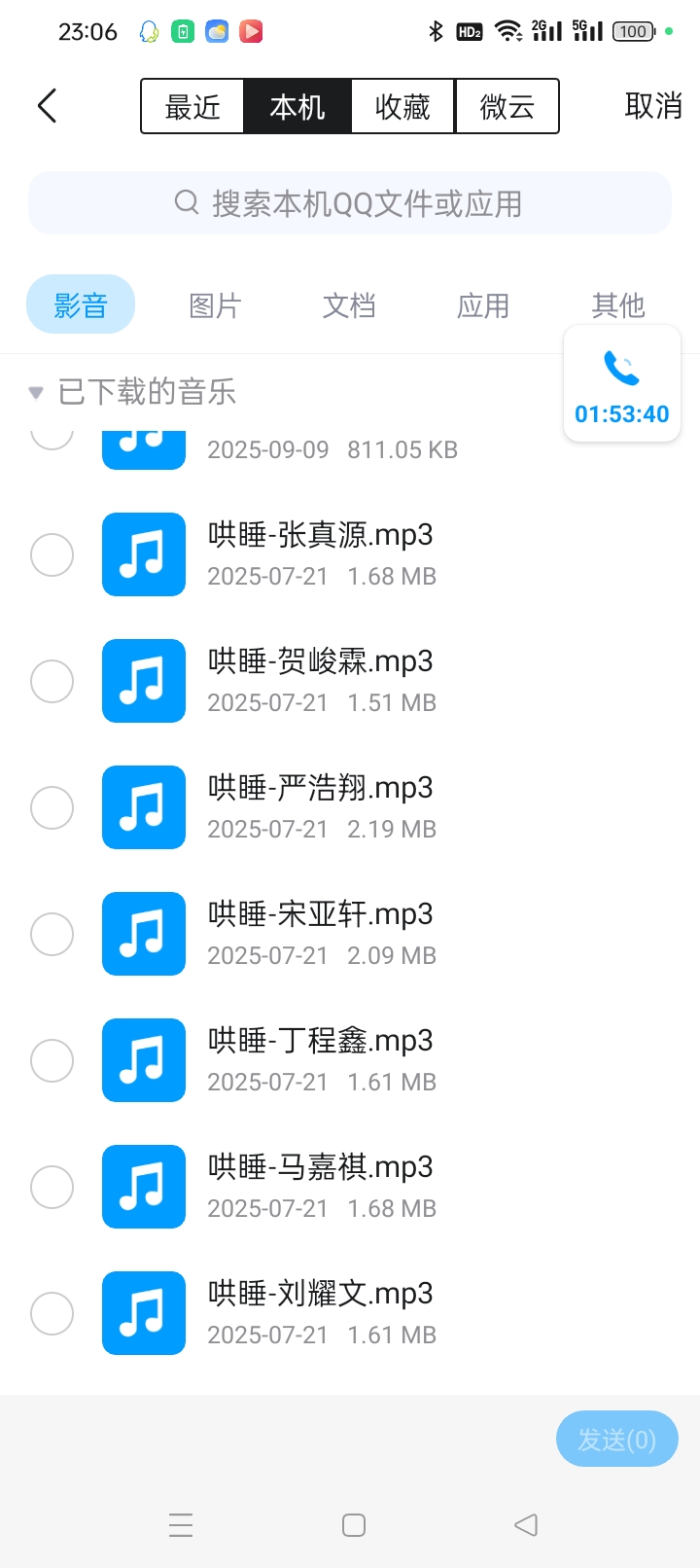
Task: Switch to the 图片 category tab
Action: [x=214, y=304]
